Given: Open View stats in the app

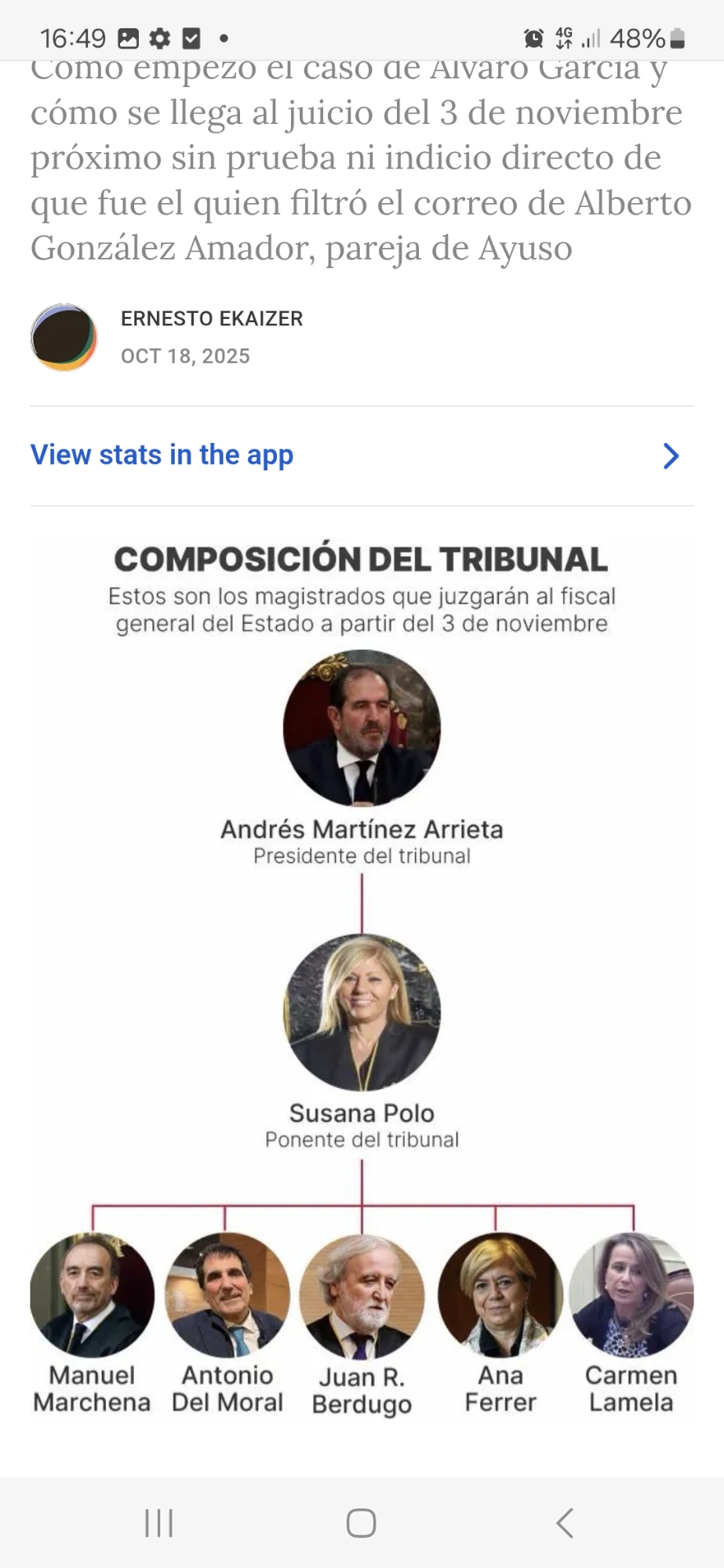Looking at the screenshot, I should [162, 456].
